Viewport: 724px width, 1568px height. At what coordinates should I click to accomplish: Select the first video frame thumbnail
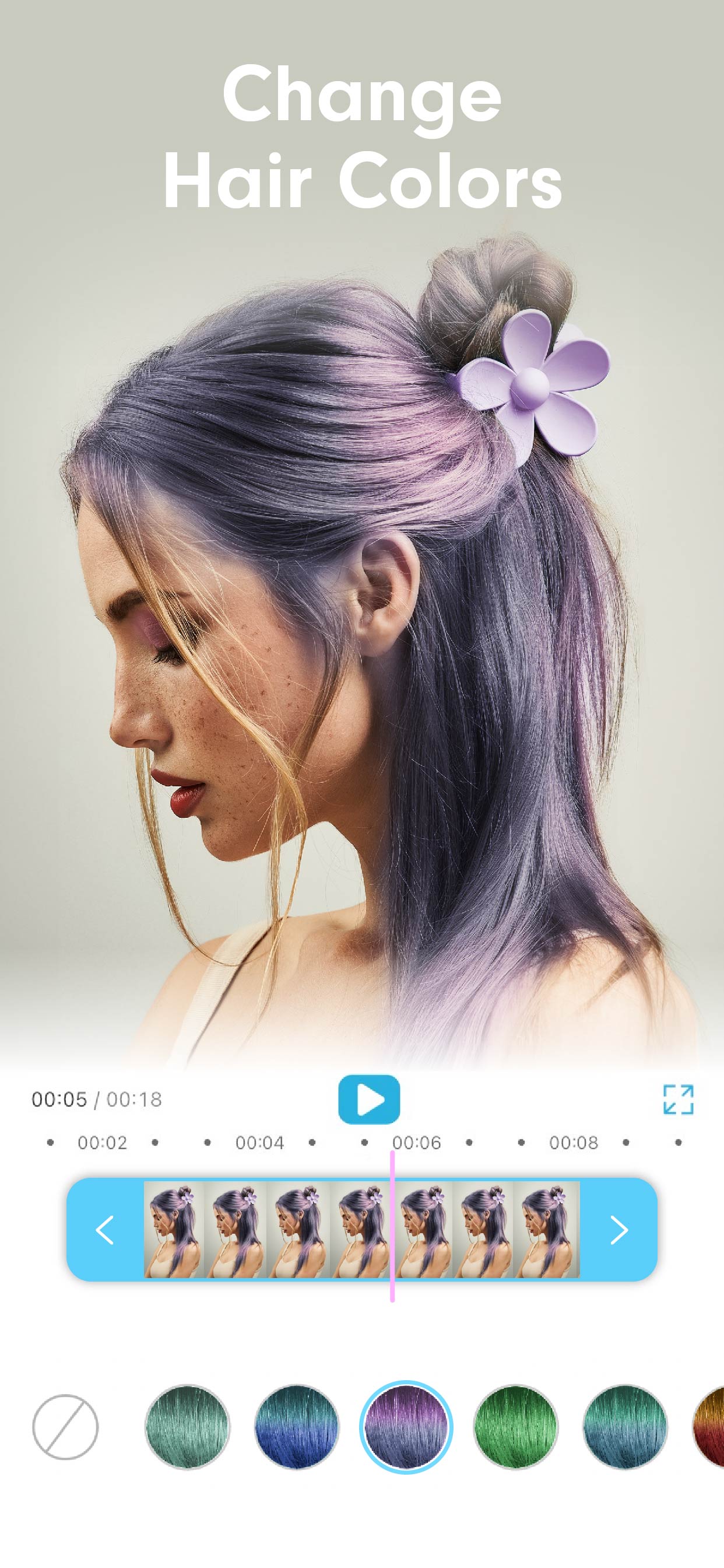click(175, 1231)
